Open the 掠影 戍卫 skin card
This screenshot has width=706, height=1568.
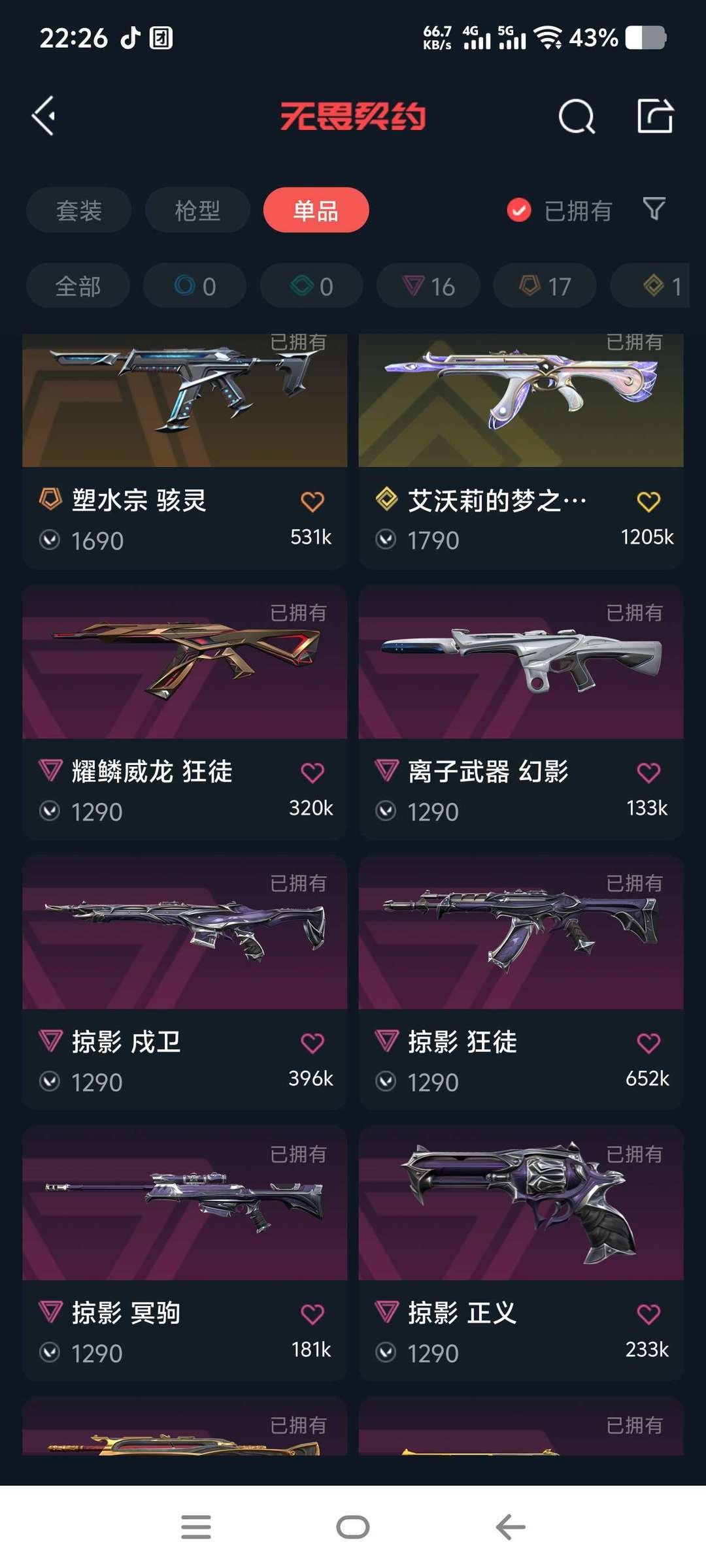pos(184,983)
